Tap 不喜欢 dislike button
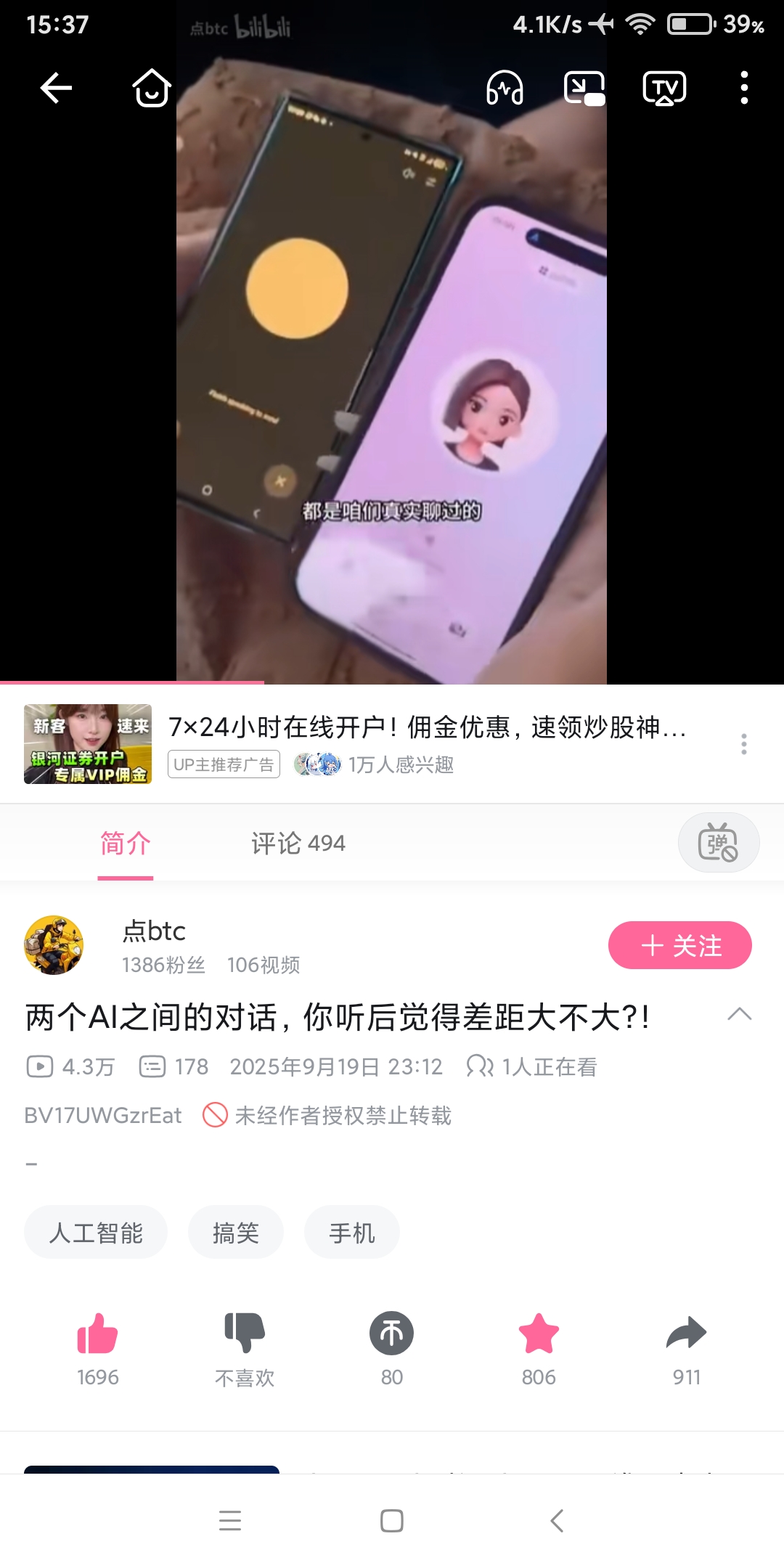Image resolution: width=784 pixels, height=1568 pixels. point(245,1334)
